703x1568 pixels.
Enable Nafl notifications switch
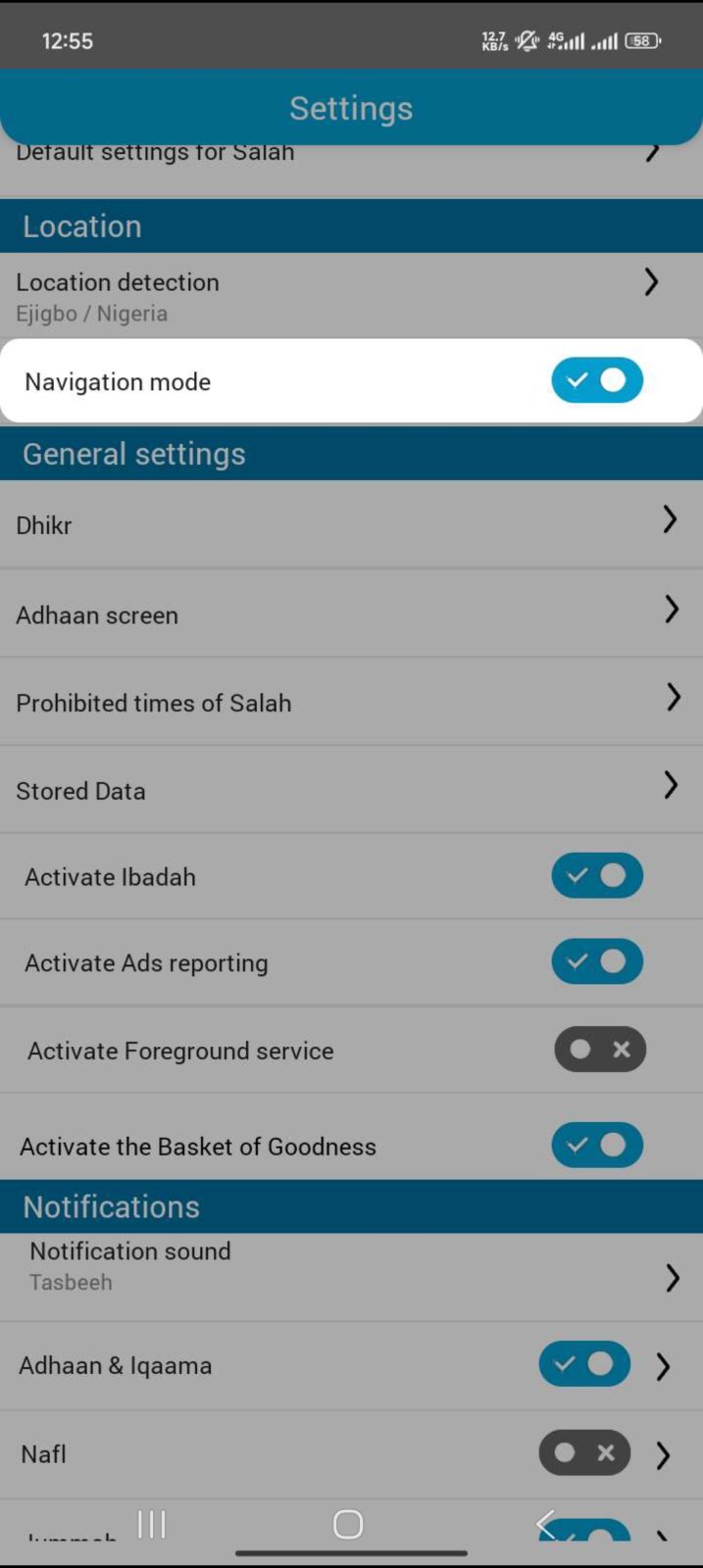583,1452
